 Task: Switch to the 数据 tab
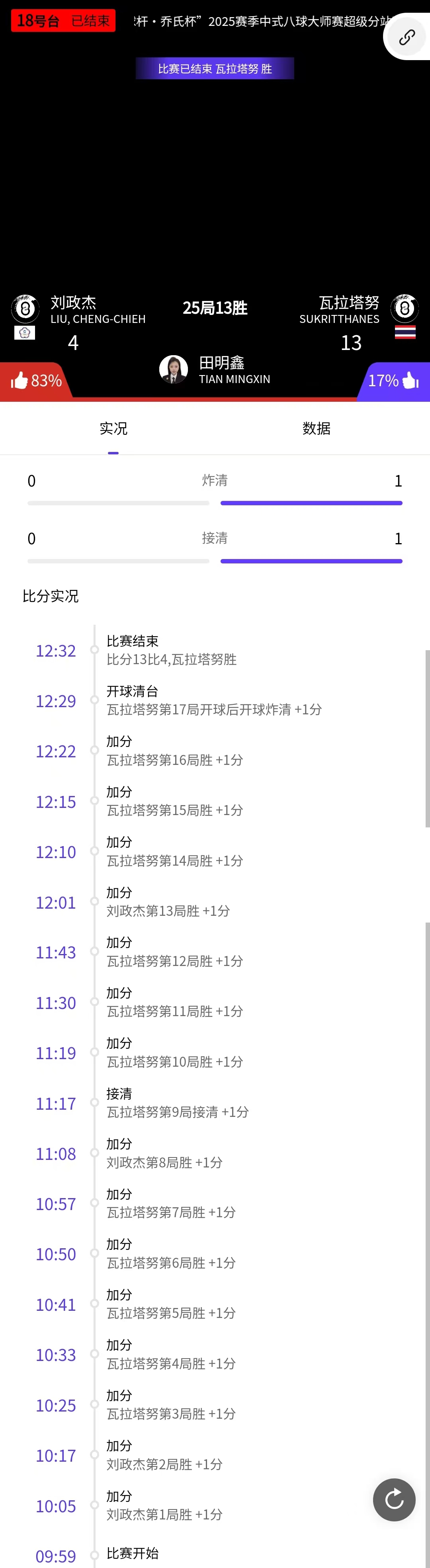pyautogui.click(x=316, y=428)
